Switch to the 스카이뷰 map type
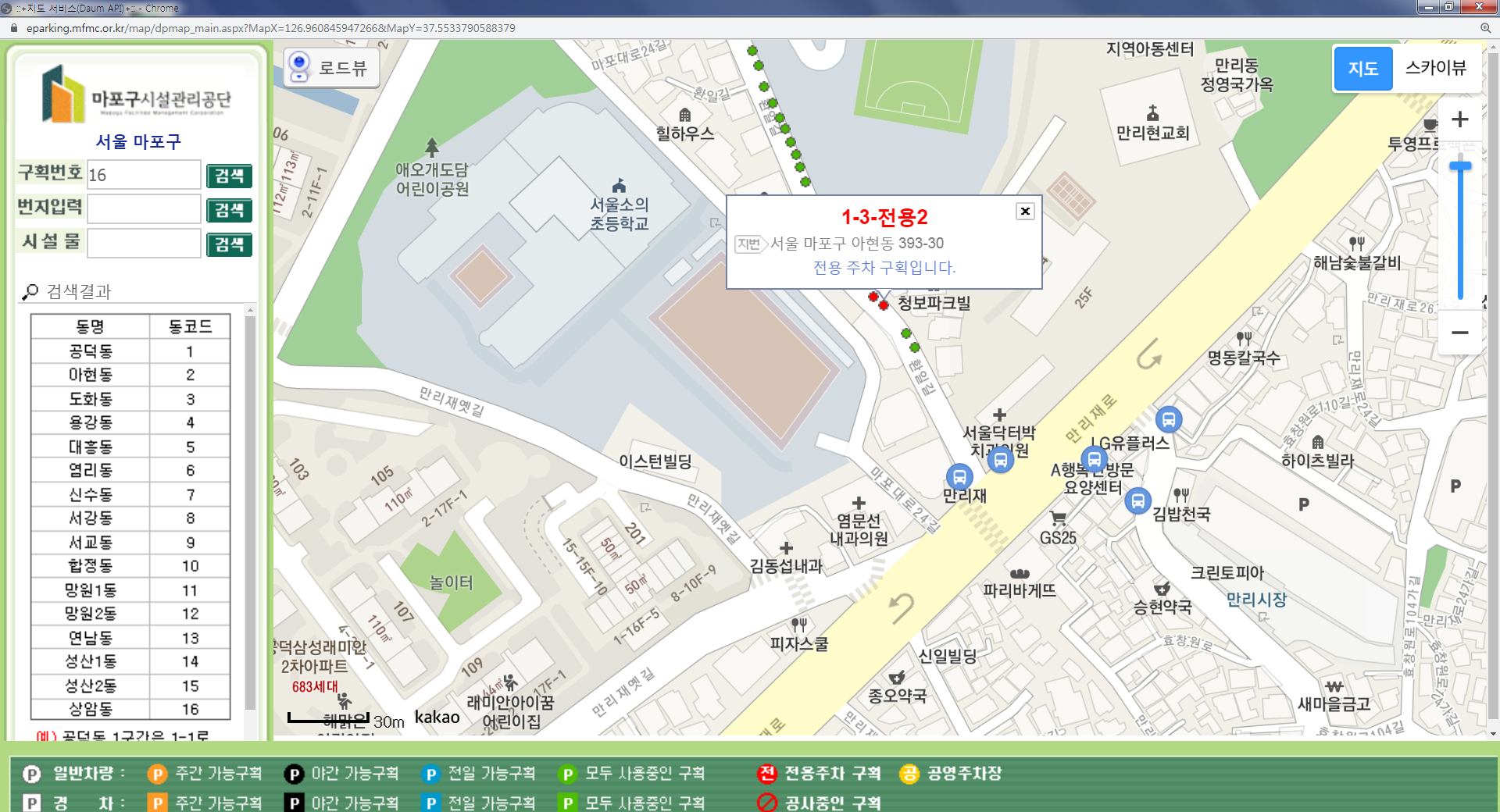The height and width of the screenshot is (812, 1500). click(x=1435, y=68)
